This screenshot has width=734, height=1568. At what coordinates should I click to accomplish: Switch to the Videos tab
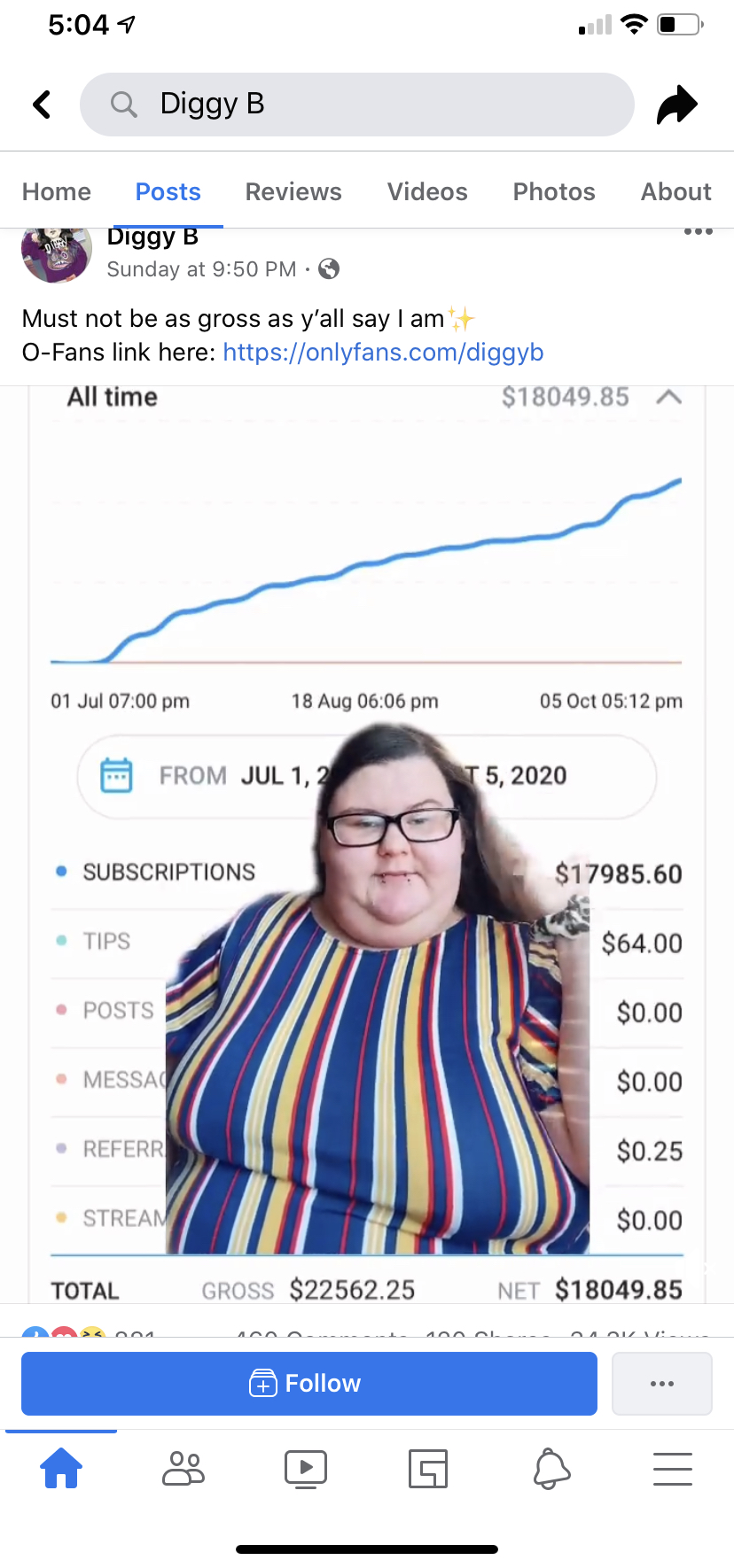(427, 191)
